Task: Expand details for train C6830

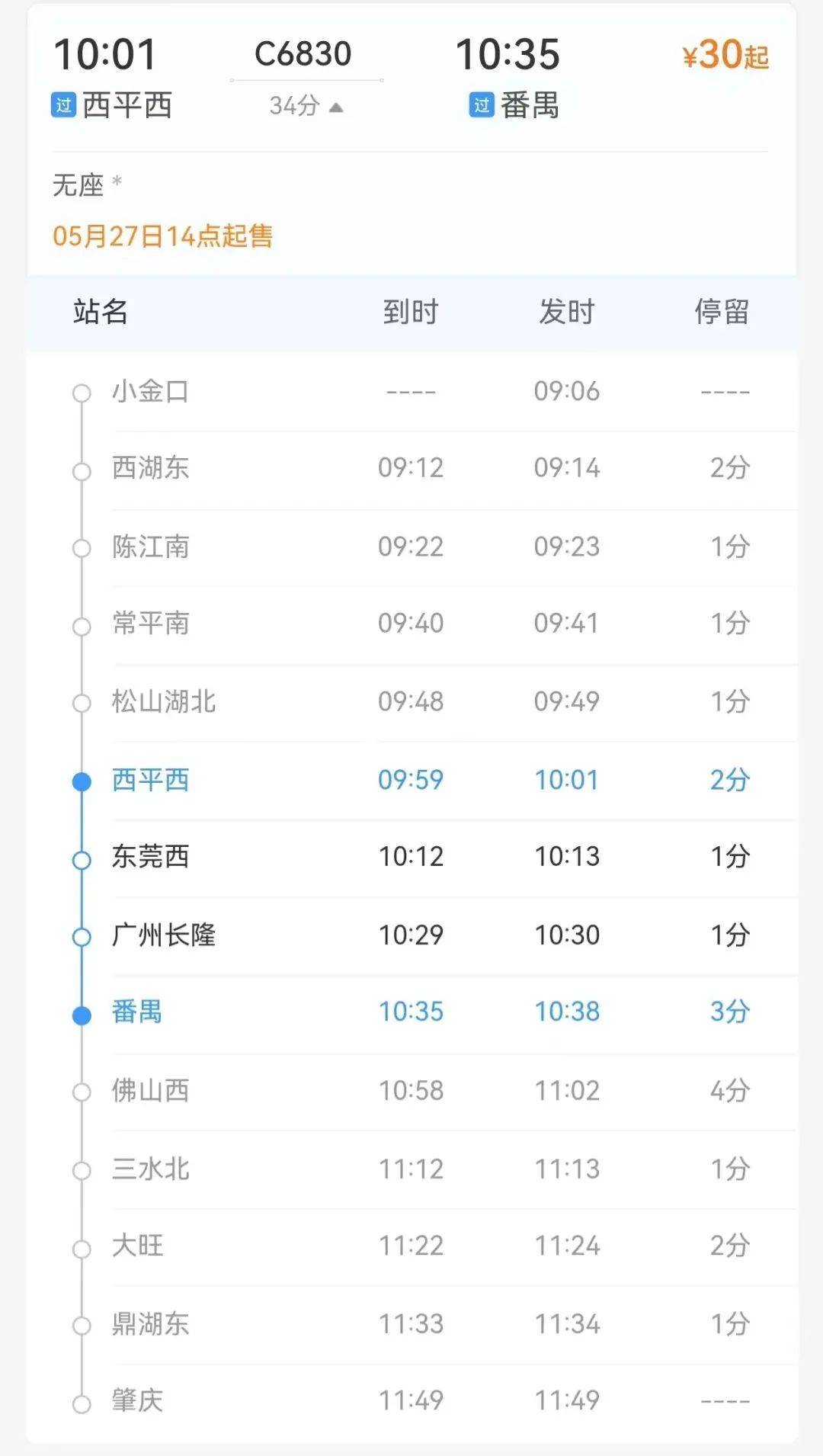Action: click(304, 53)
